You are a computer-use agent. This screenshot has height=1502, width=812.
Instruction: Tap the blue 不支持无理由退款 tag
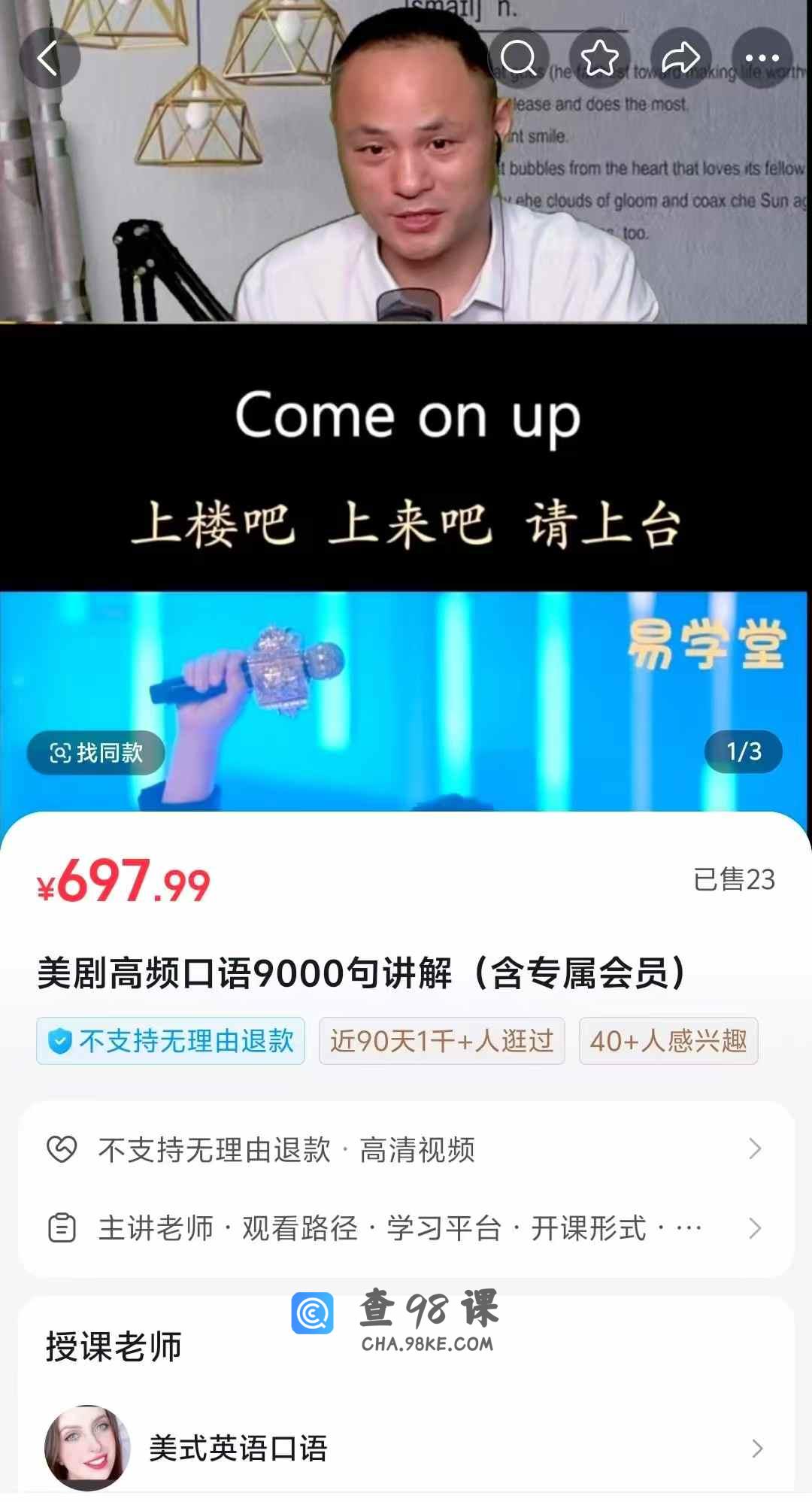[171, 1041]
